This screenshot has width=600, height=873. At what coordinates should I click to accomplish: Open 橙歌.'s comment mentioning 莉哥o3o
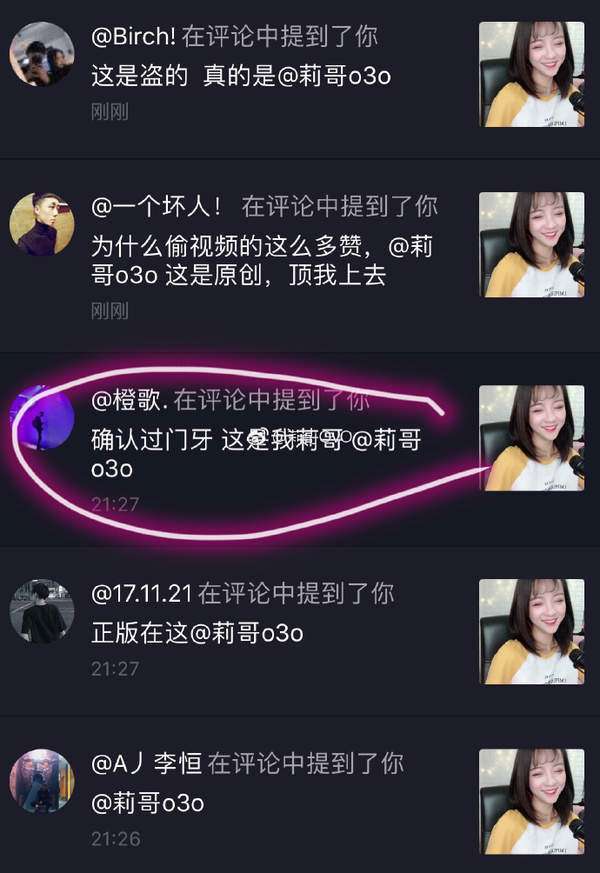250,438
